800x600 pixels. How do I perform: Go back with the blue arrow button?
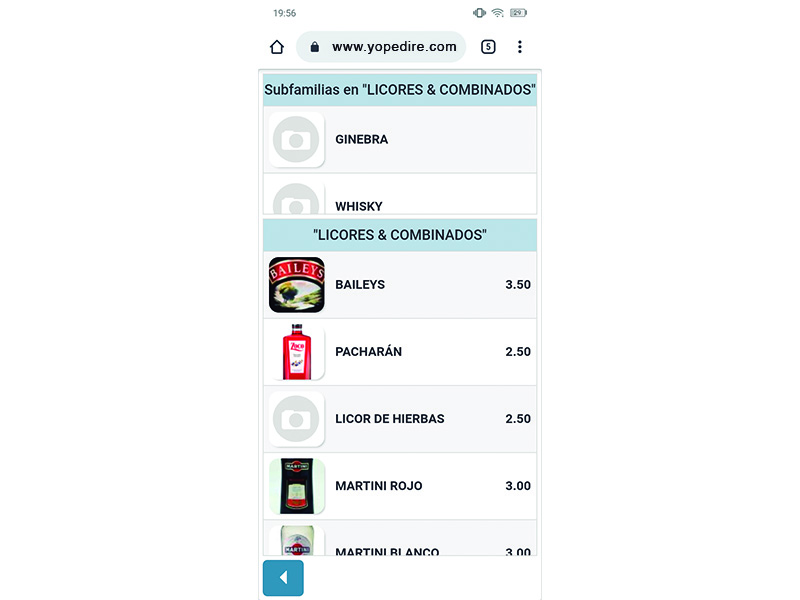click(x=283, y=578)
